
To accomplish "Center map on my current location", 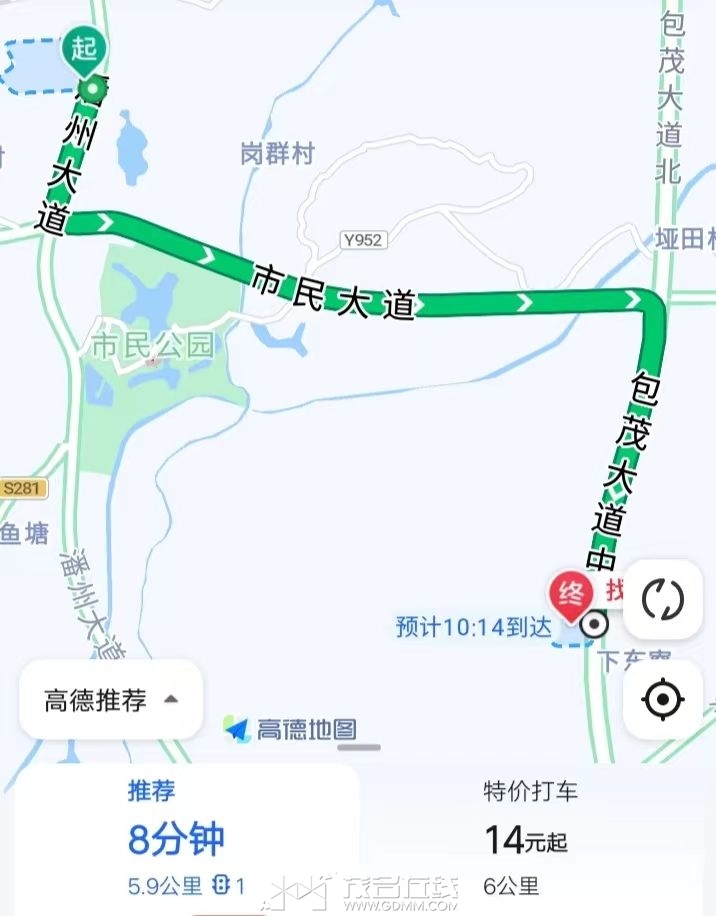I will click(x=662, y=699).
